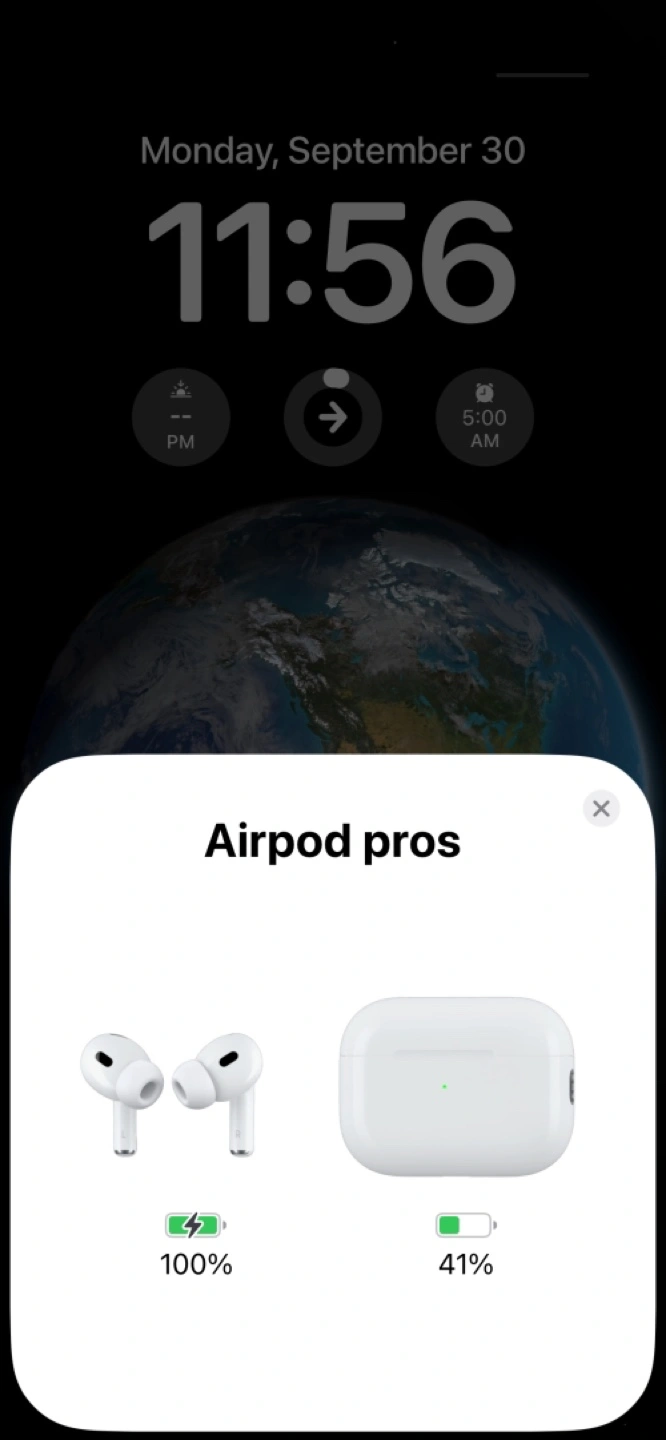Open the 5:00 AM alarm widget
The image size is (666, 1440).
(485, 417)
